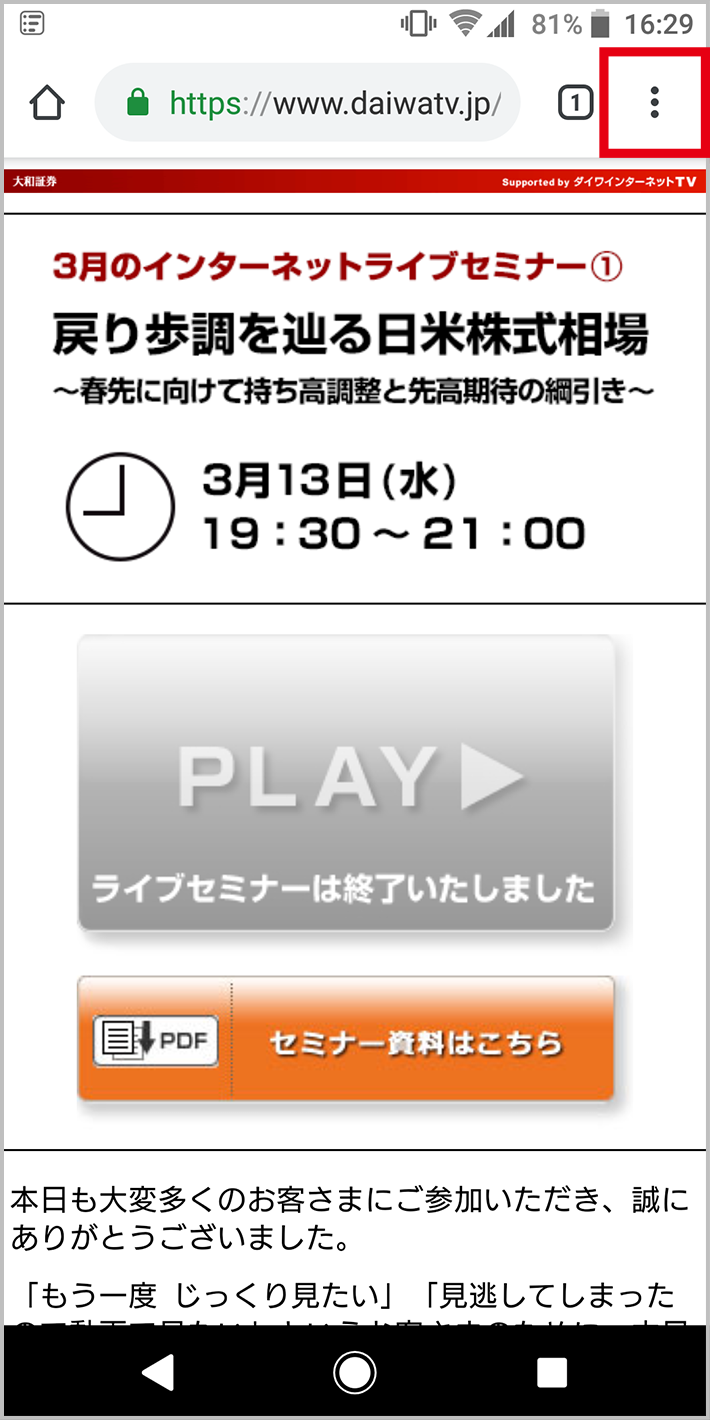Screen dimensions: 710x1420
Task: Open the tab switcher showing 1 tab
Action: coord(575,102)
